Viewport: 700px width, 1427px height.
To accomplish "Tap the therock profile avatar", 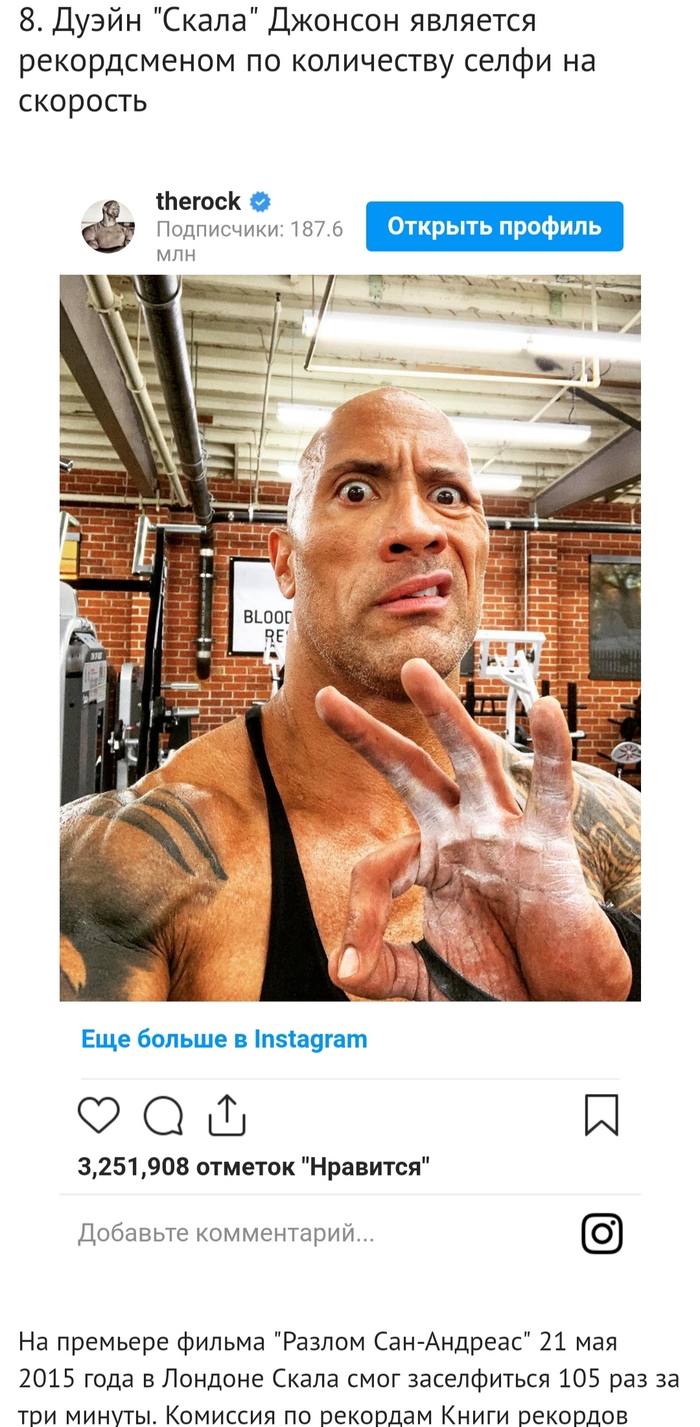I will [108, 226].
